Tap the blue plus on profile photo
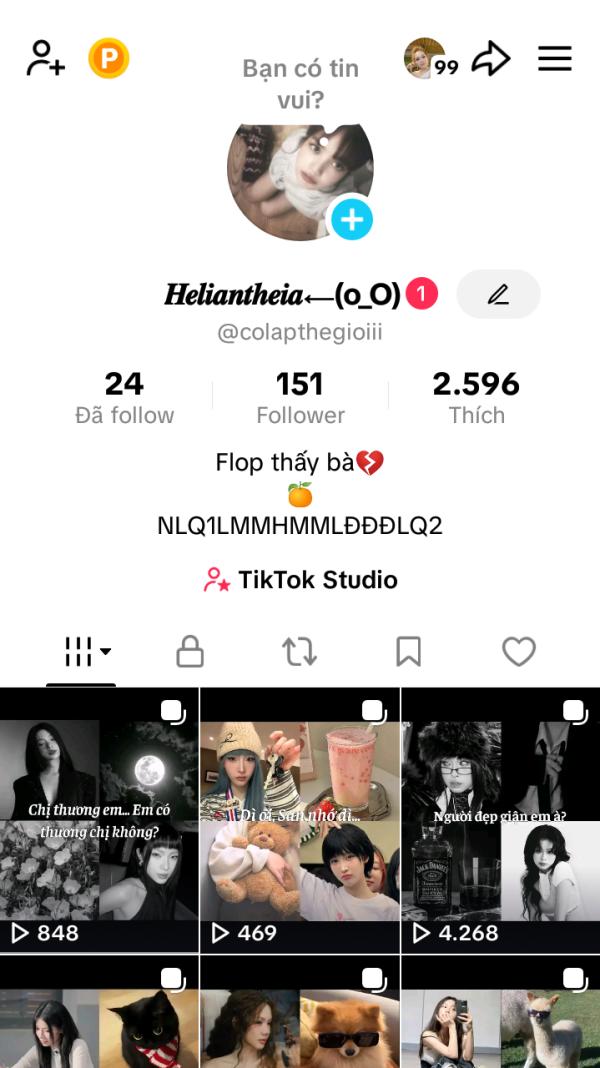Image resolution: width=600 pixels, height=1068 pixels. pyautogui.click(x=351, y=218)
